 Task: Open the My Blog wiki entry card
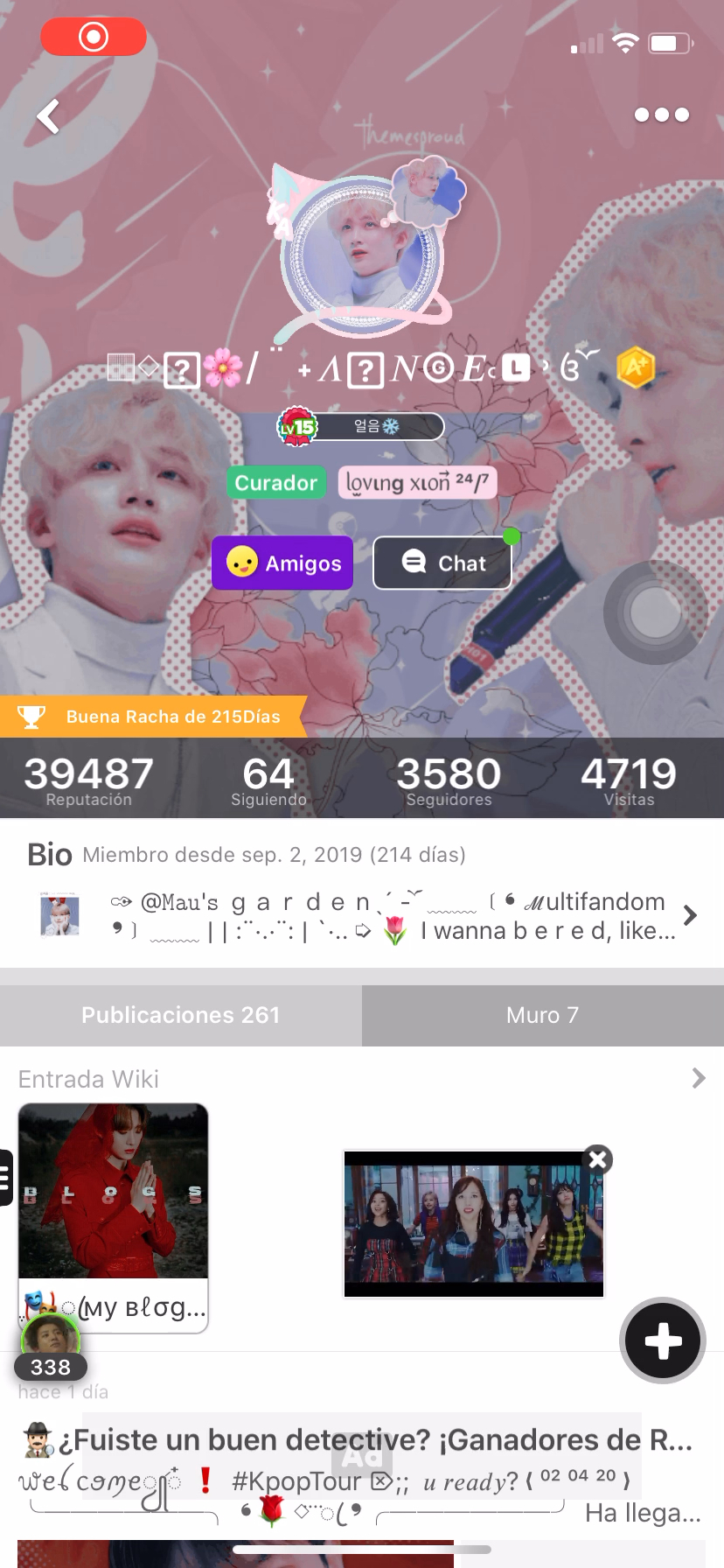(x=114, y=1216)
